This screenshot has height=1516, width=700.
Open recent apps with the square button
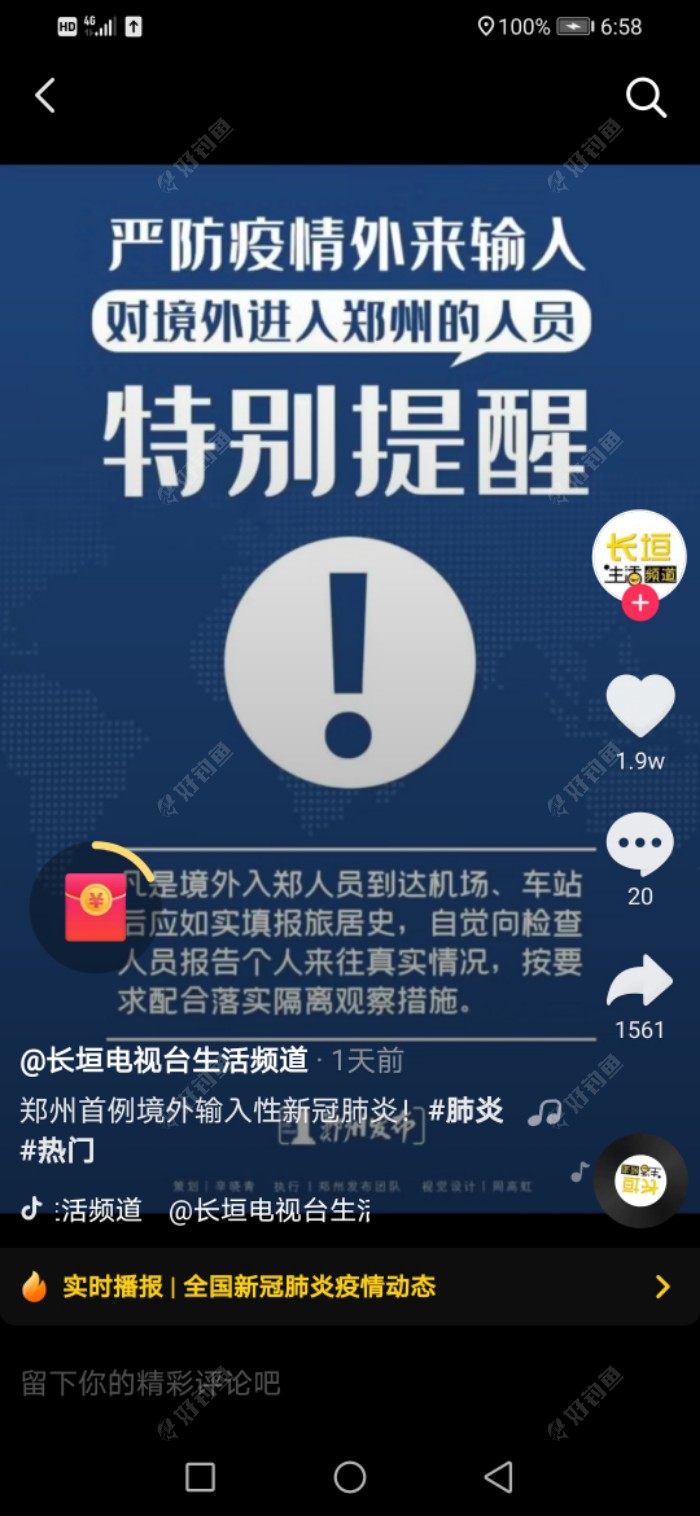(201, 1477)
